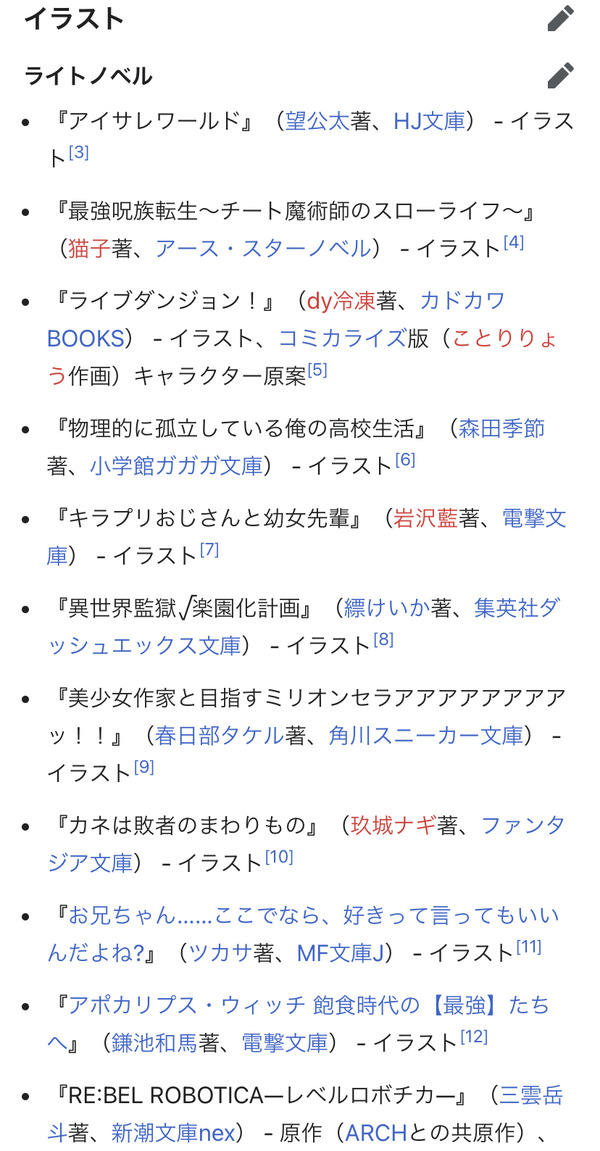
Task: Open the 鎌池和馬 author link
Action: point(154,1042)
